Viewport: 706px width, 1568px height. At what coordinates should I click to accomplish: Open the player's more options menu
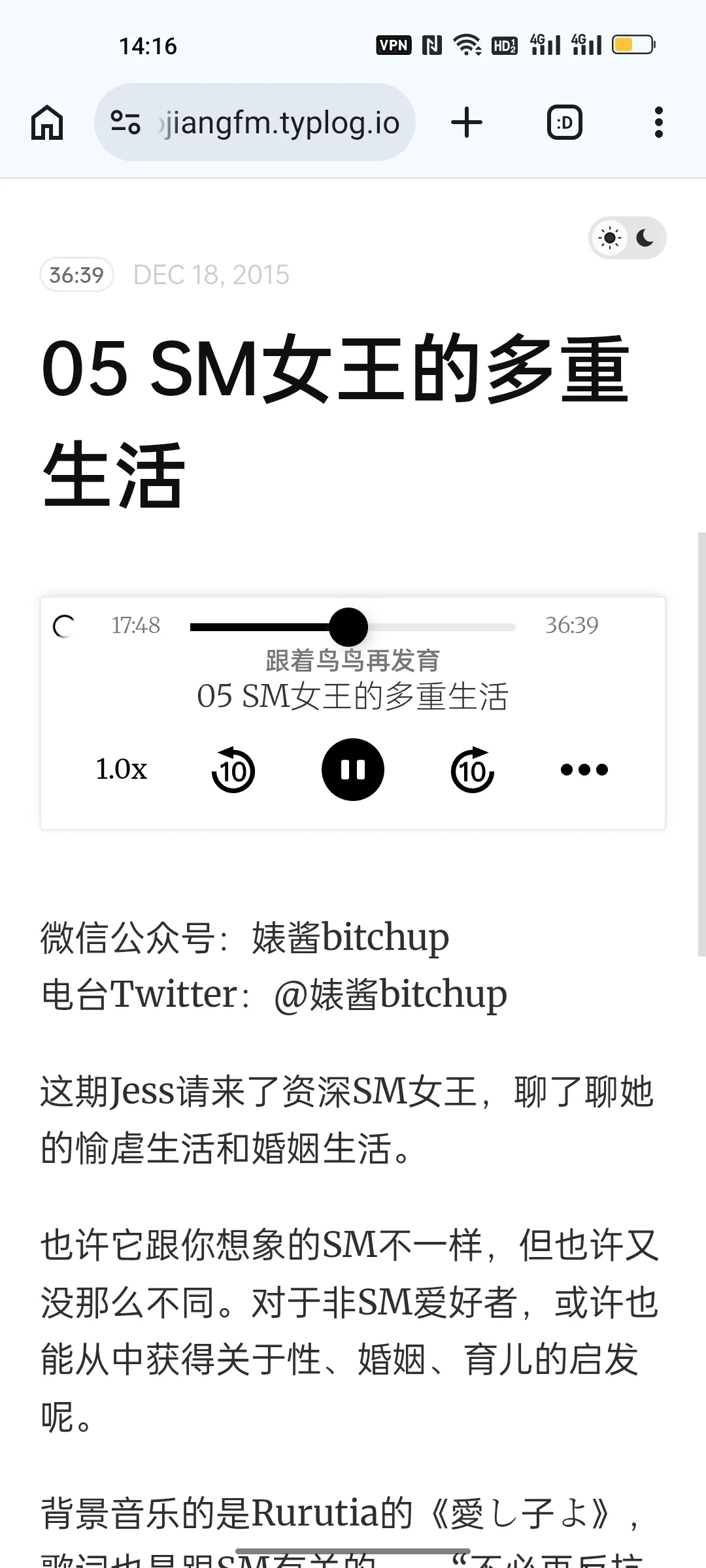pyautogui.click(x=584, y=770)
